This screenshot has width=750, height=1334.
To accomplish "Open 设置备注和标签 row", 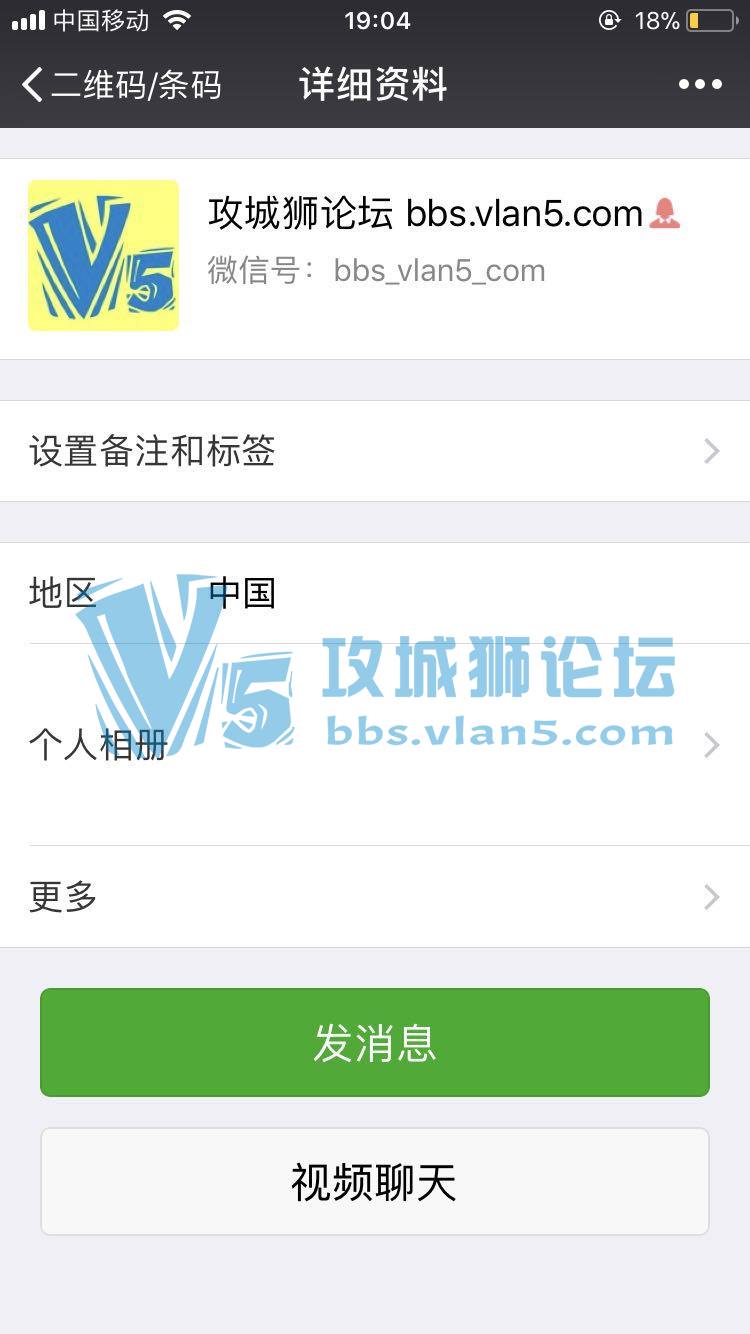I will click(x=375, y=451).
